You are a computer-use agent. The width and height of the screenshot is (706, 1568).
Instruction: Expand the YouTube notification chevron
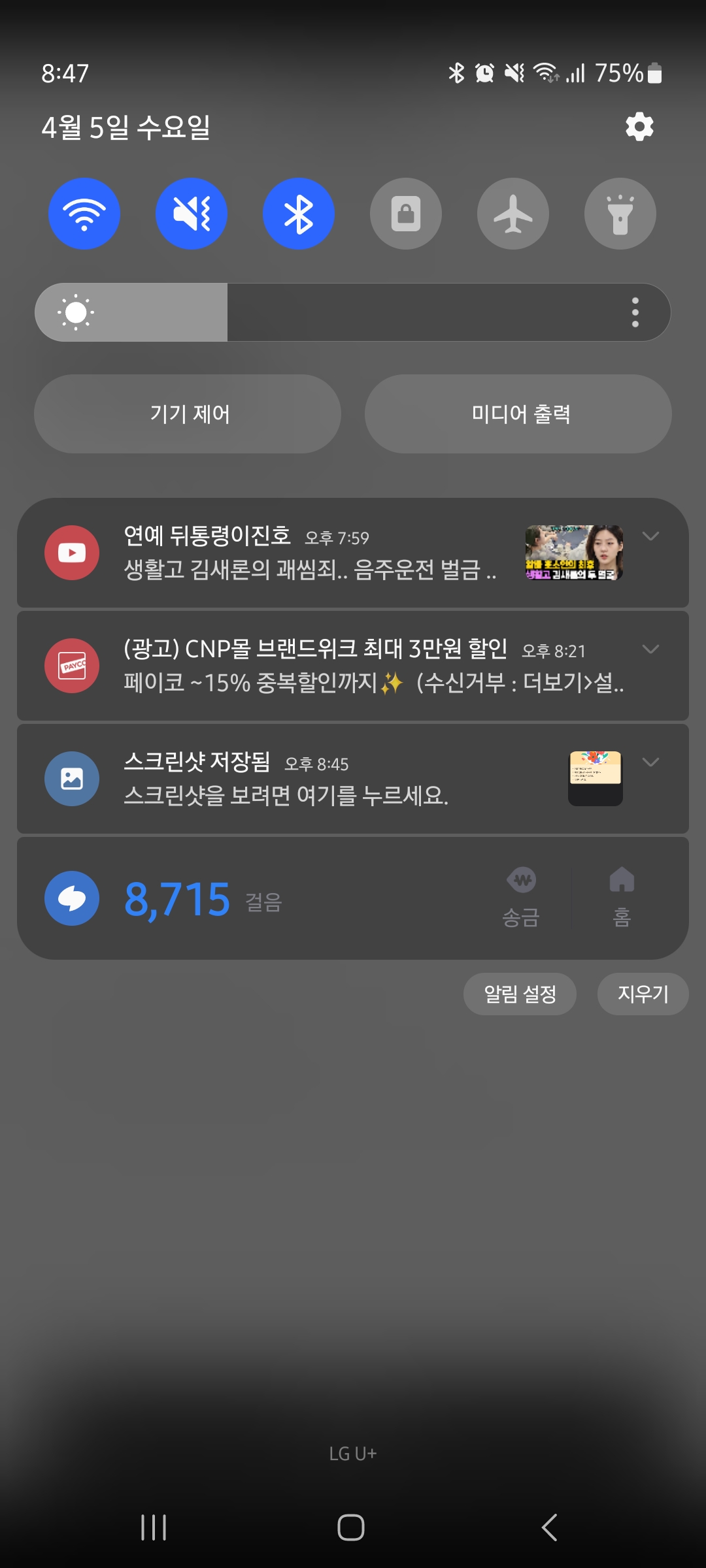coord(650,536)
